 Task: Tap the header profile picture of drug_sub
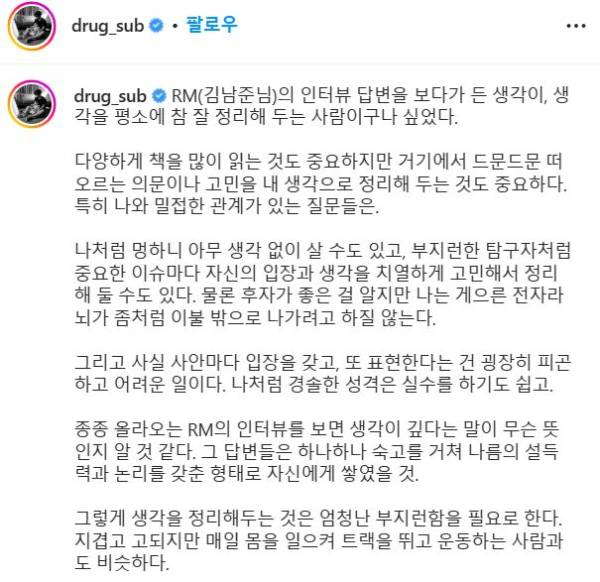pos(30,27)
